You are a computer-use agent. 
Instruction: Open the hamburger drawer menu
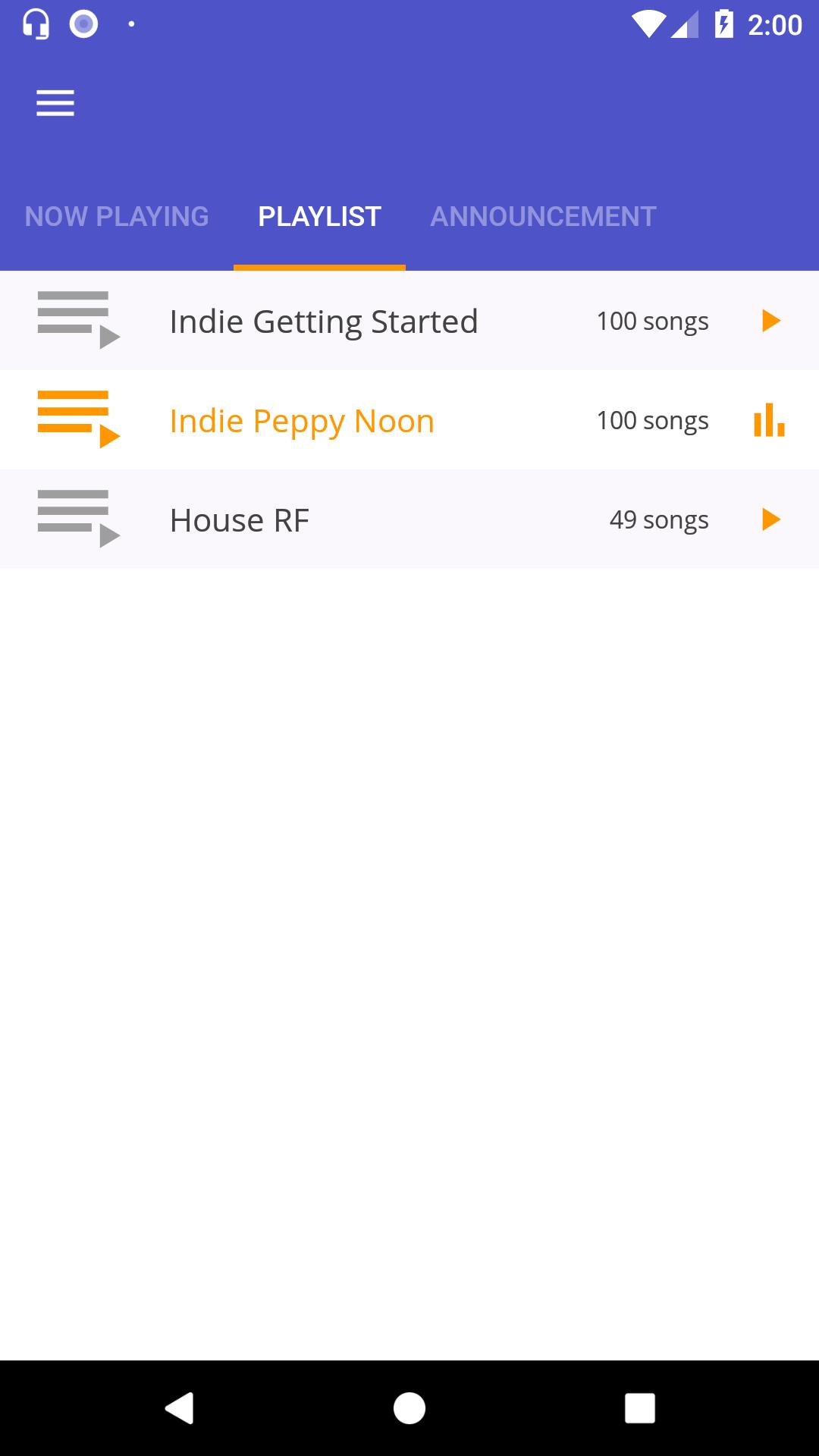click(x=55, y=103)
